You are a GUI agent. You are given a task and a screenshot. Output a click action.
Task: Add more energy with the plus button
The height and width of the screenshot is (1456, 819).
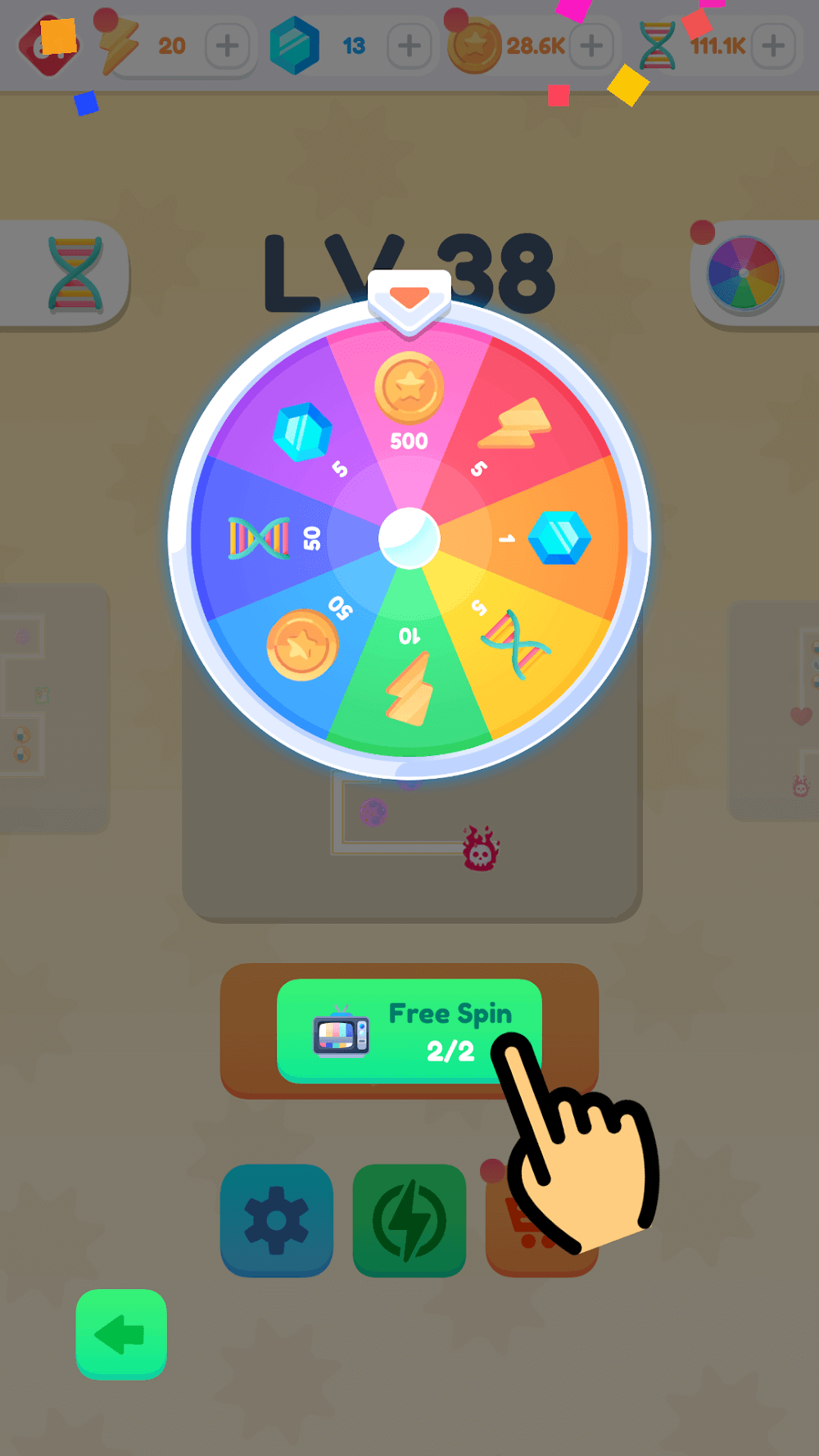[x=228, y=46]
